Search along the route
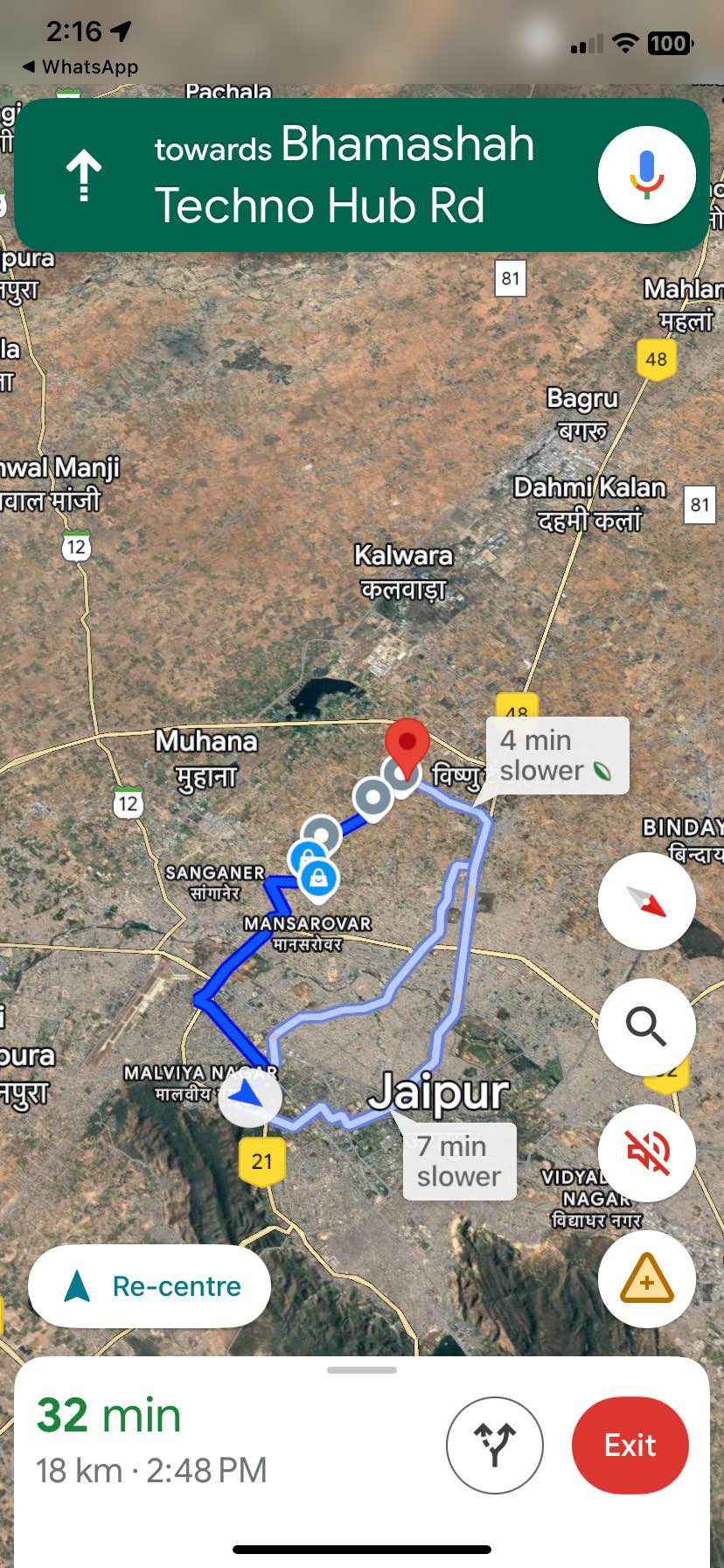The height and width of the screenshot is (1568, 724). [646, 1026]
